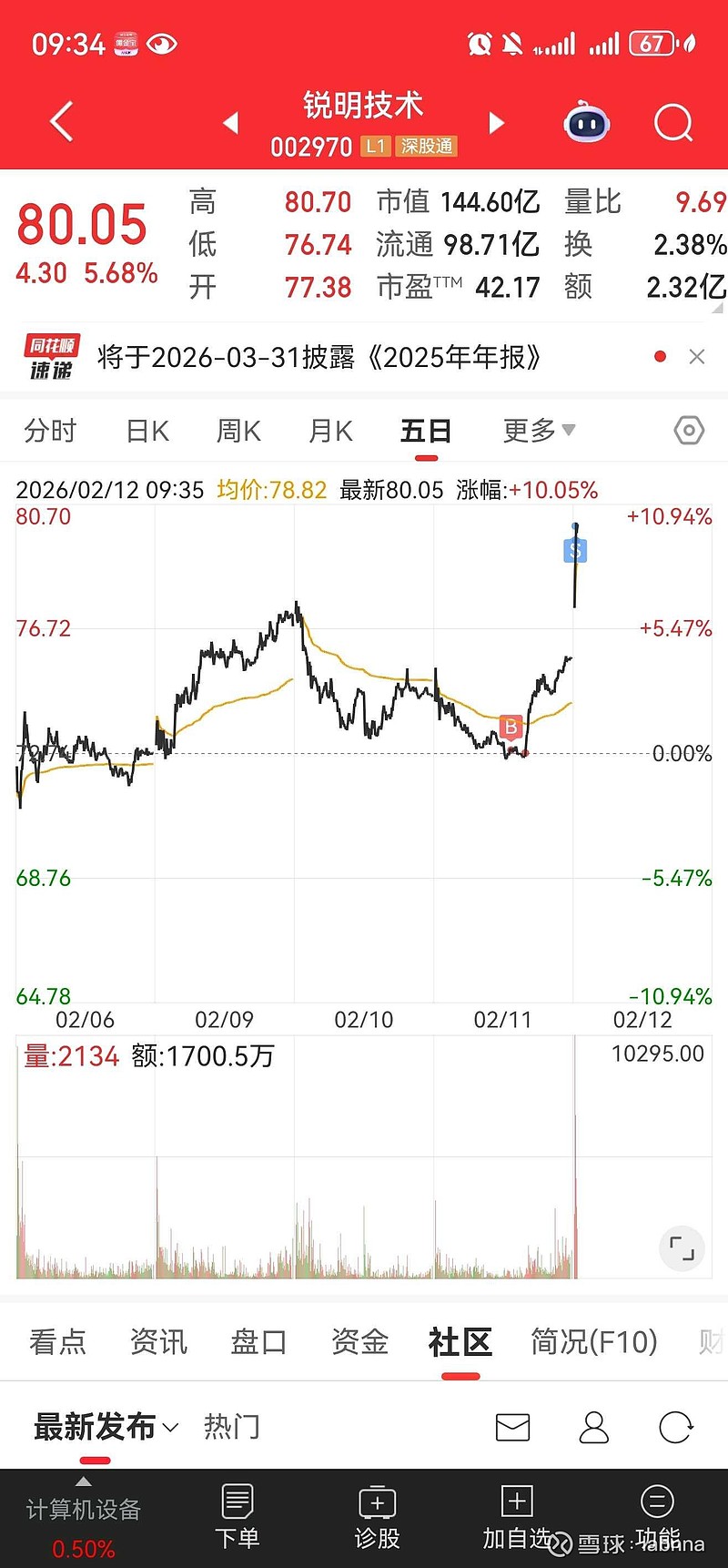Add this stock via 加自选
This screenshot has width=728, height=1568.
[517, 1516]
